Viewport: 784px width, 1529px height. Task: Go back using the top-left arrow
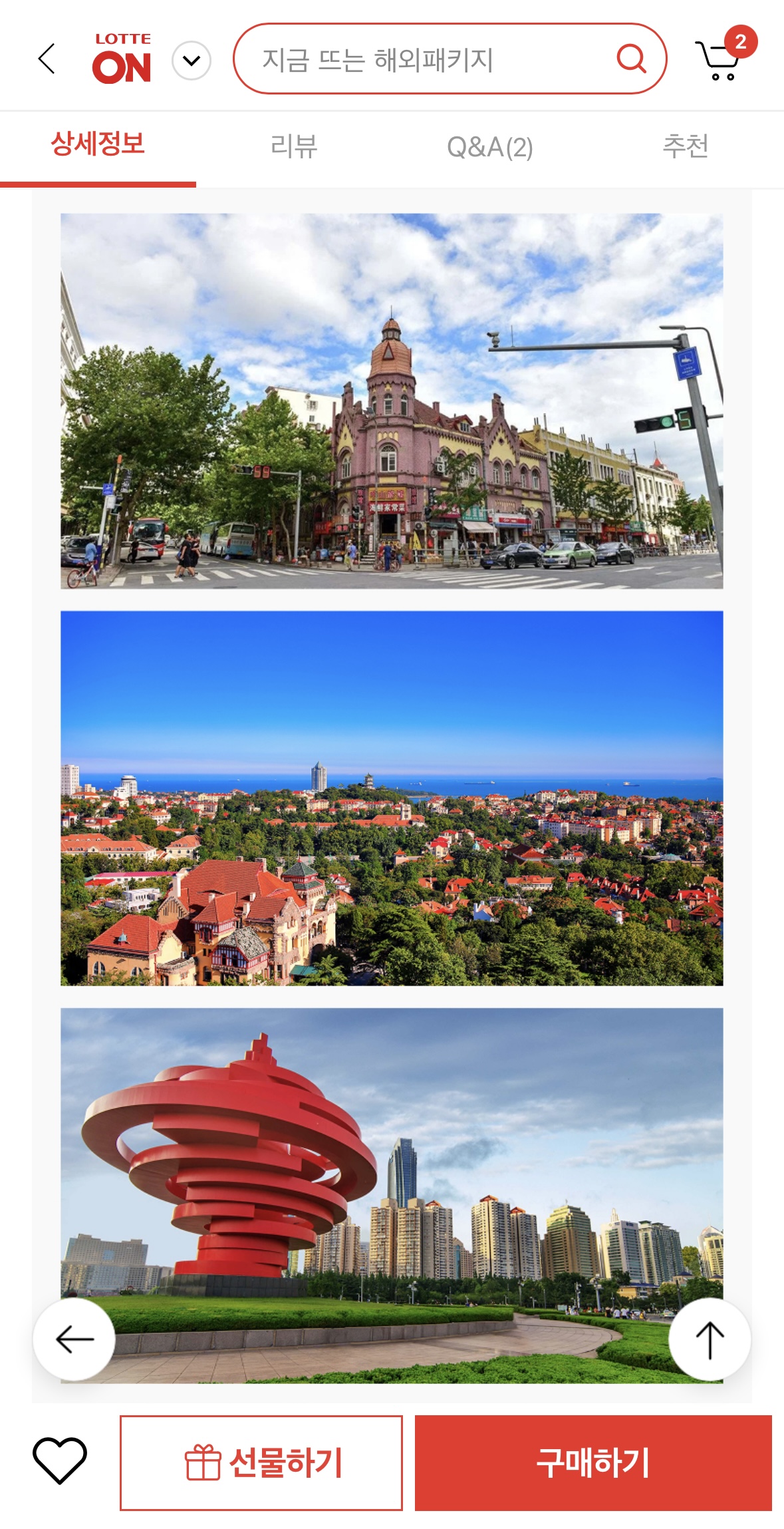(x=47, y=59)
